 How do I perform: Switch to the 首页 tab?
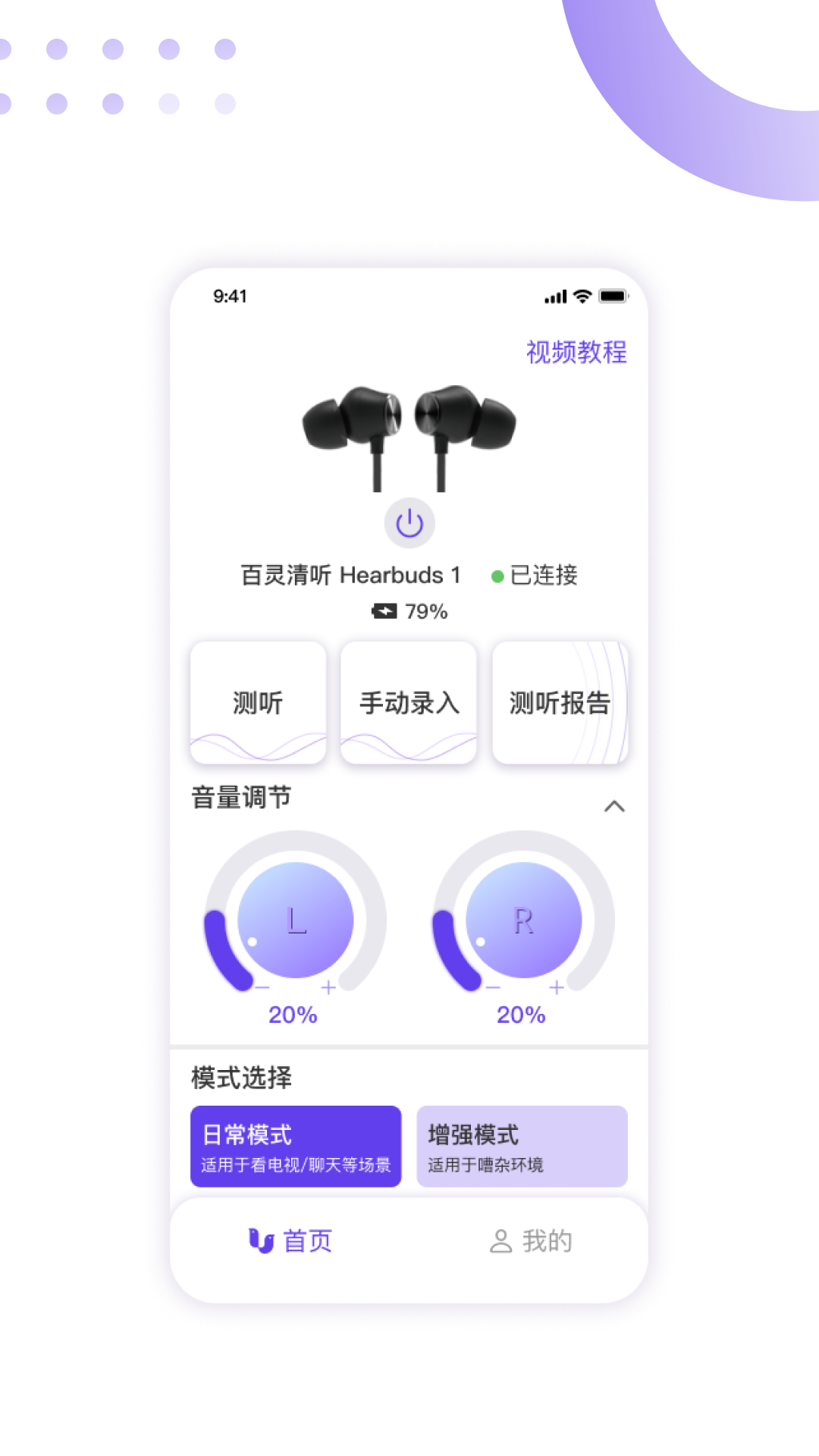[x=292, y=1239]
